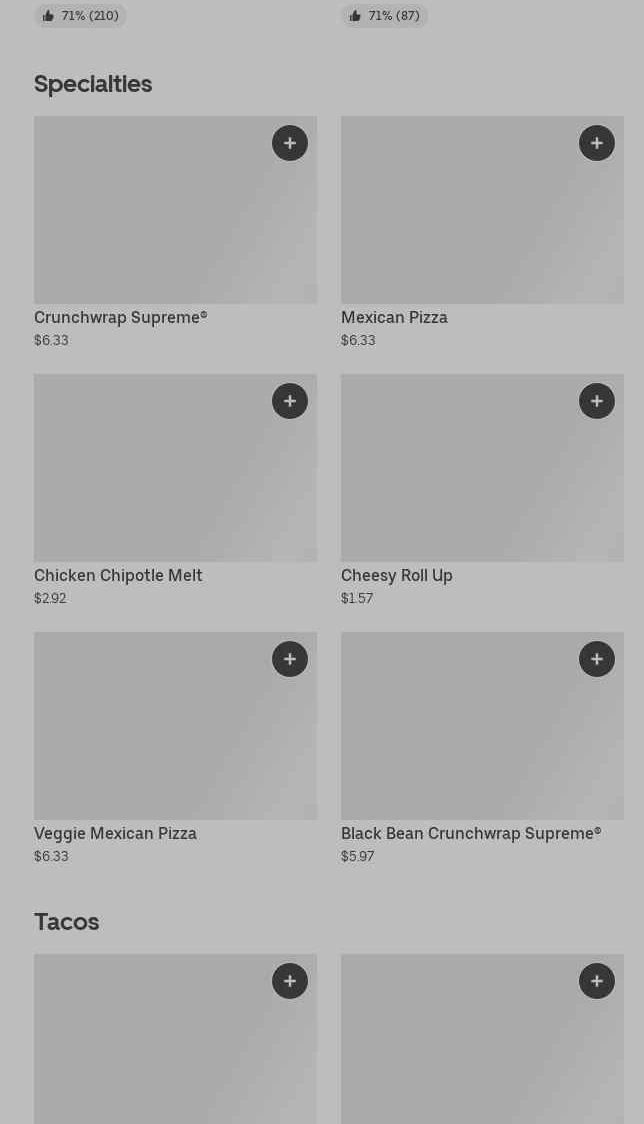
Task: Open the Crunchwrap Supreme item card
Action: pos(175,233)
